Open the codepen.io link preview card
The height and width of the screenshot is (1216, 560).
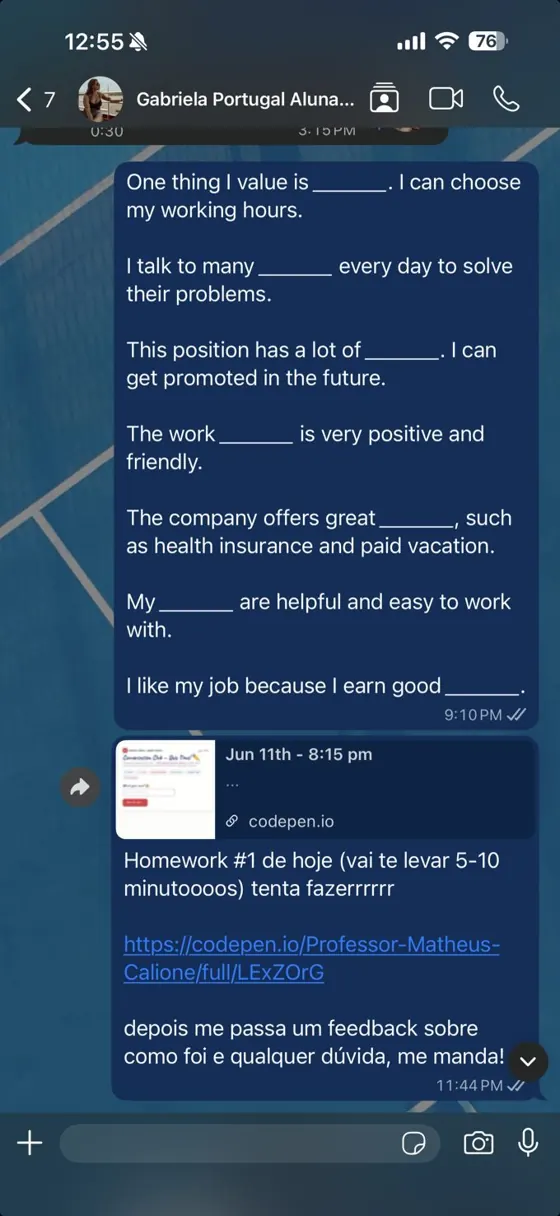pos(326,788)
